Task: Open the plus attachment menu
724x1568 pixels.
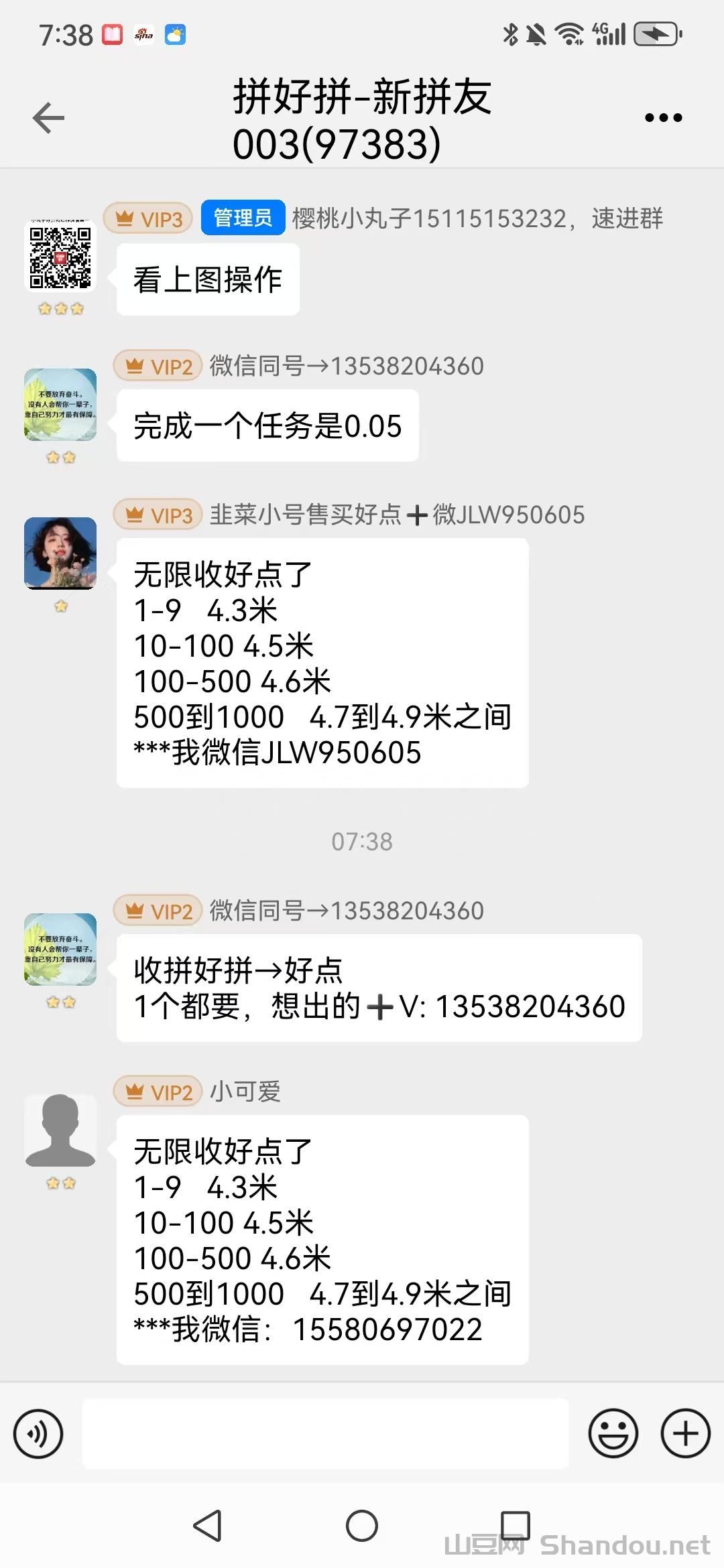Action: pos(685,1433)
